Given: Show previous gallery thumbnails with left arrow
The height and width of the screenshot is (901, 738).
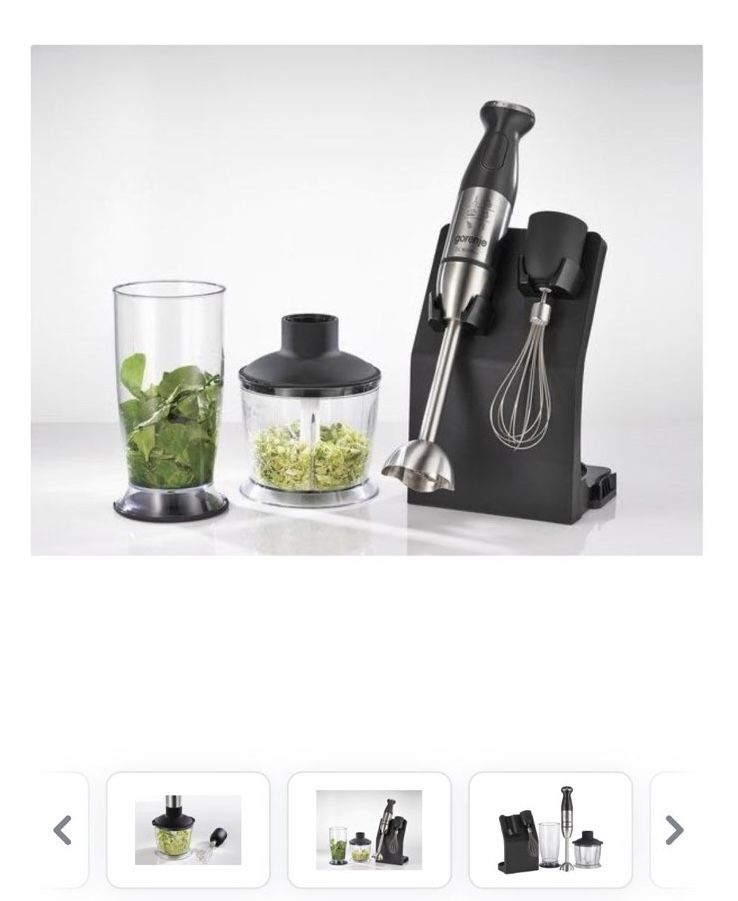Looking at the screenshot, I should pyautogui.click(x=62, y=830).
